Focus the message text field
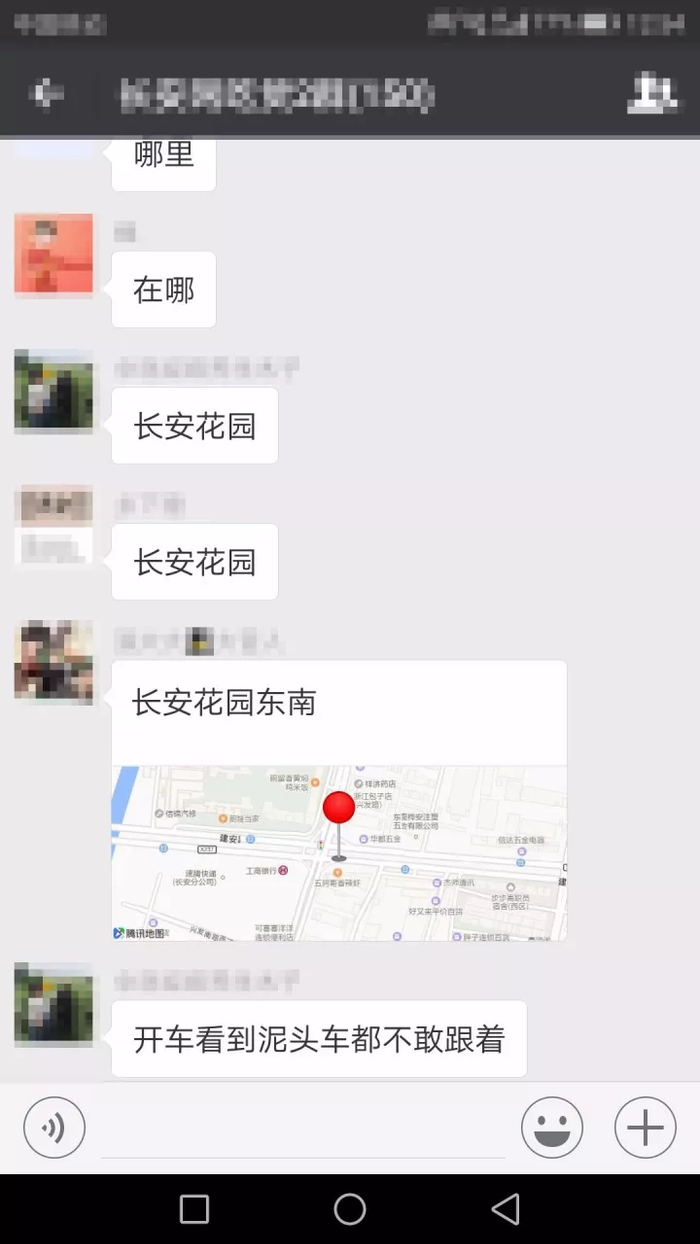 [x=303, y=1128]
